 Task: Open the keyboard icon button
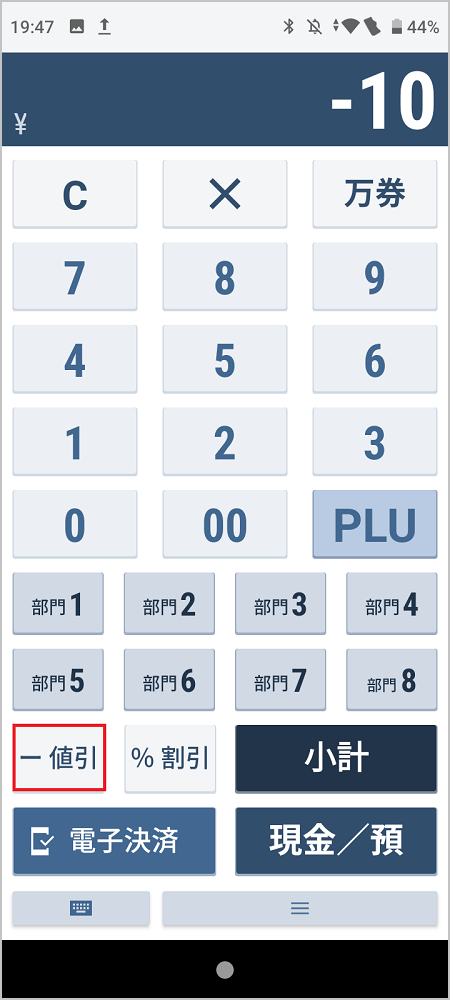81,908
